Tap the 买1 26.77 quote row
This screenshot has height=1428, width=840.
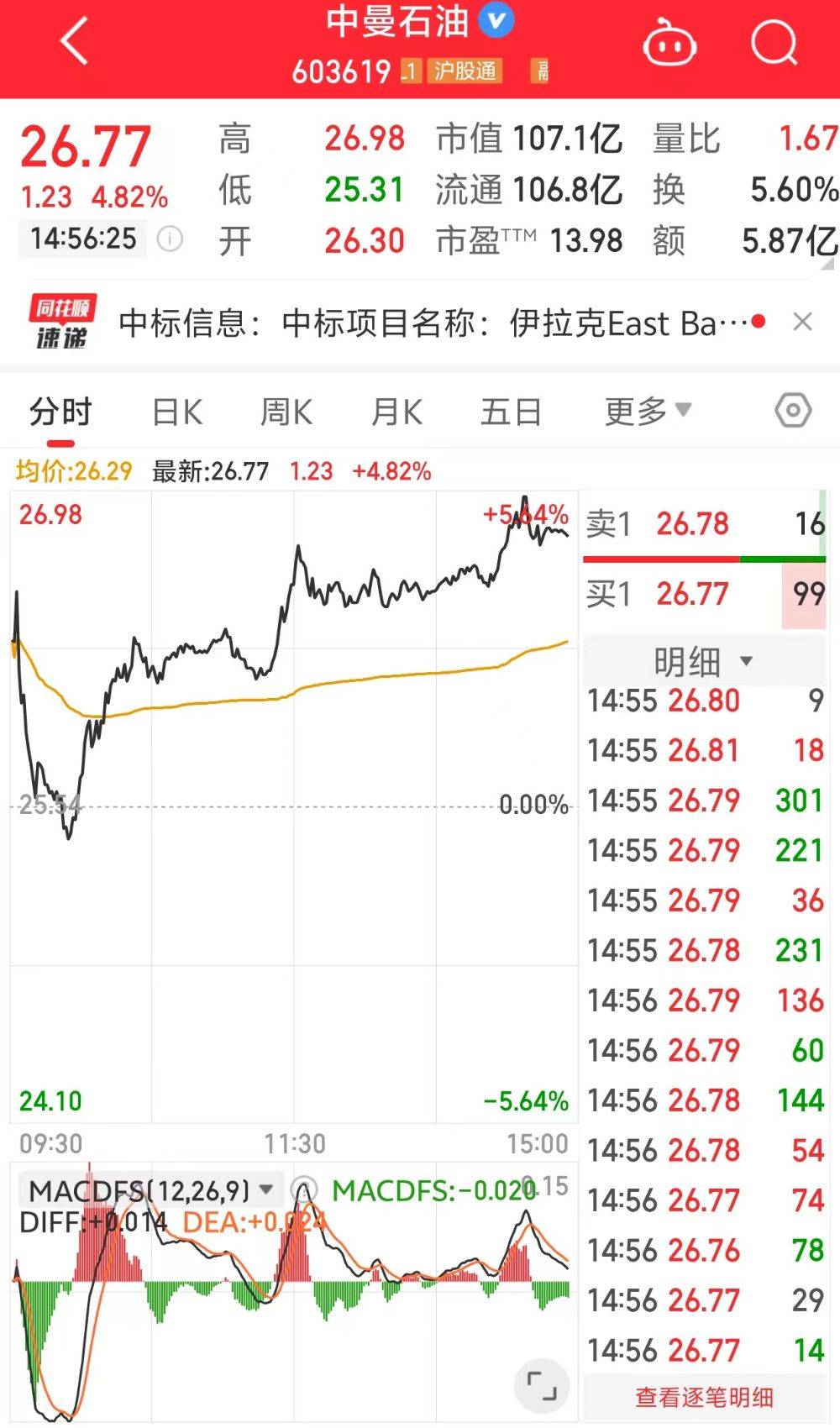tap(704, 595)
